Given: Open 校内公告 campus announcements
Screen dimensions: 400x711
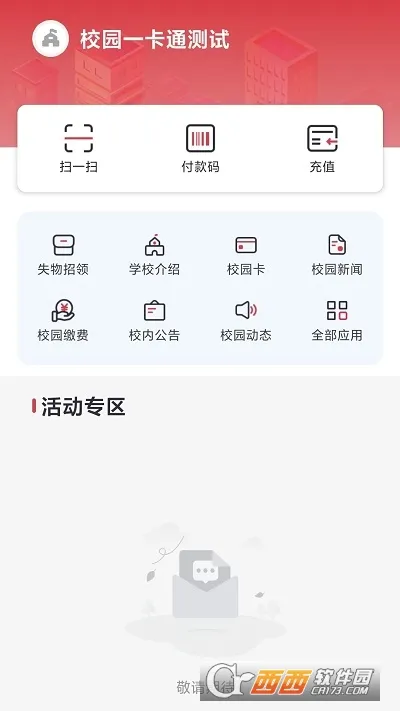Looking at the screenshot, I should tap(154, 321).
